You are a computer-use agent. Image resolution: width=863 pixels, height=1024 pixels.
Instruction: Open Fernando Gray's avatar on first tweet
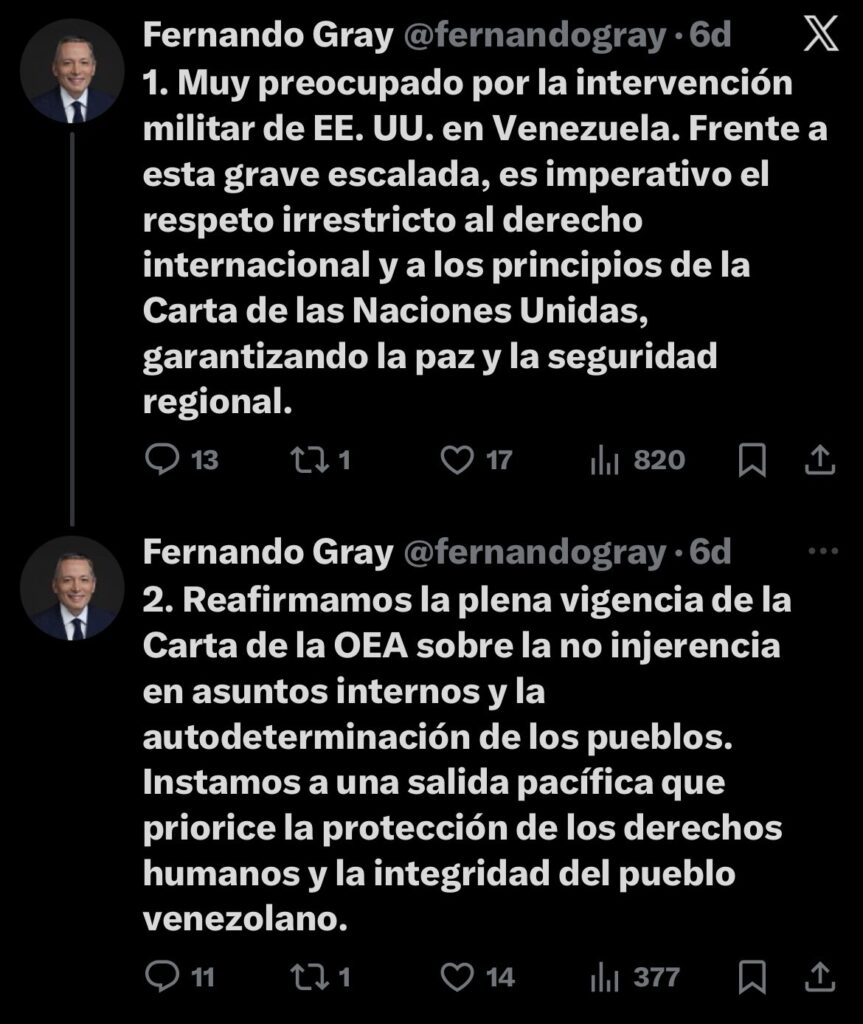tap(72, 72)
